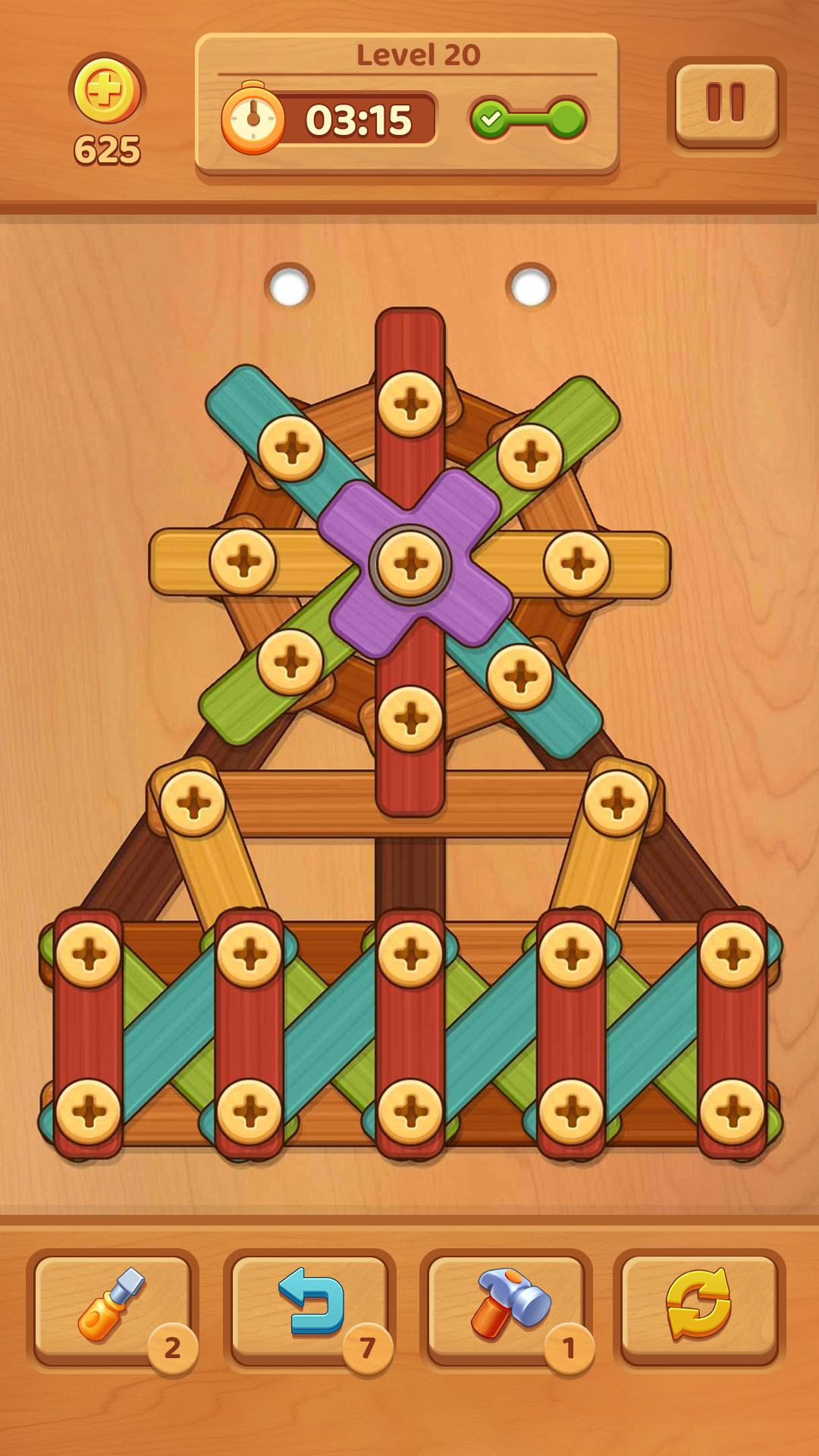Tap the top screw on the red vertical bar
819x1456 pixels.
click(410, 403)
